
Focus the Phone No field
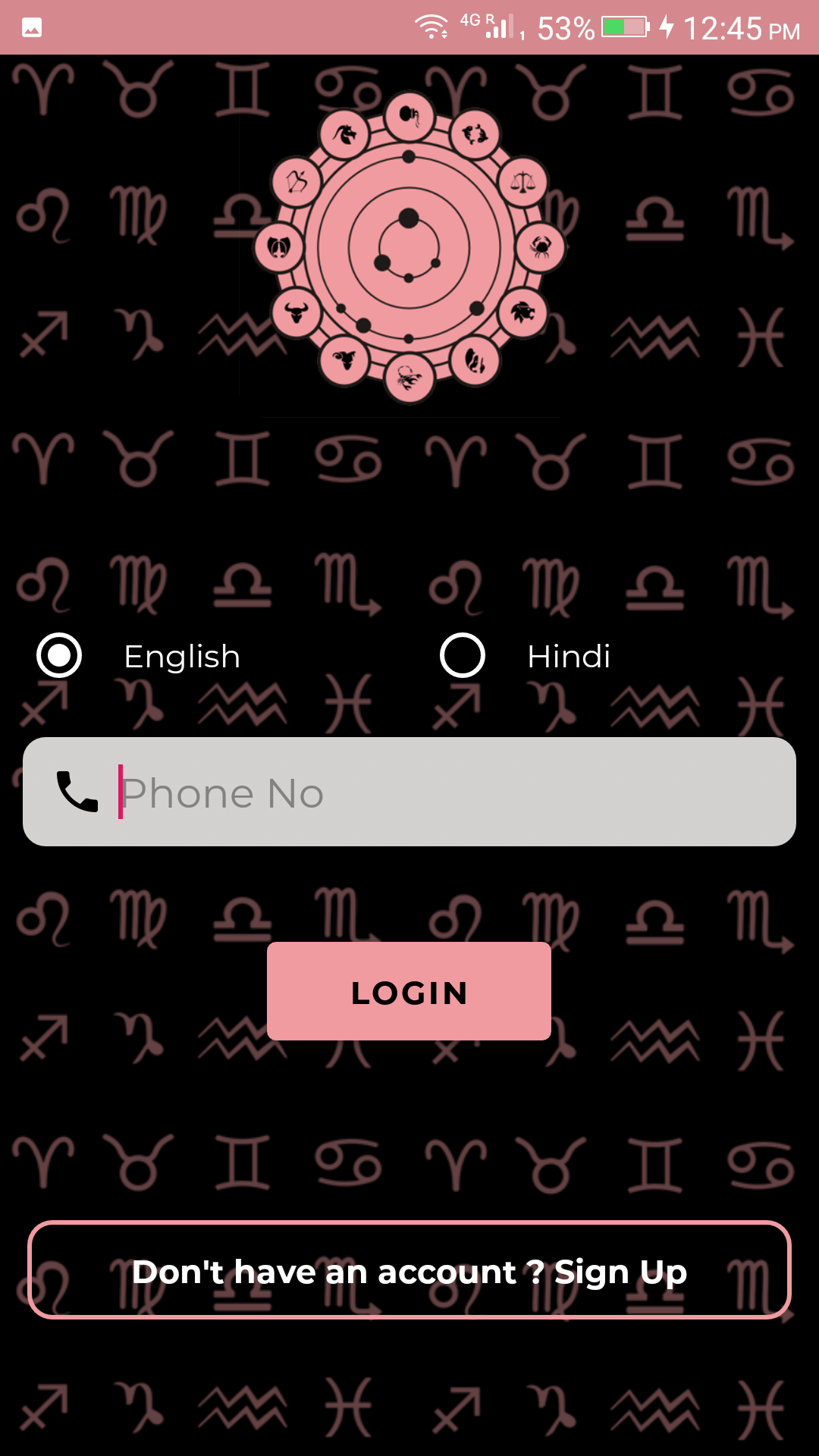tap(447, 792)
